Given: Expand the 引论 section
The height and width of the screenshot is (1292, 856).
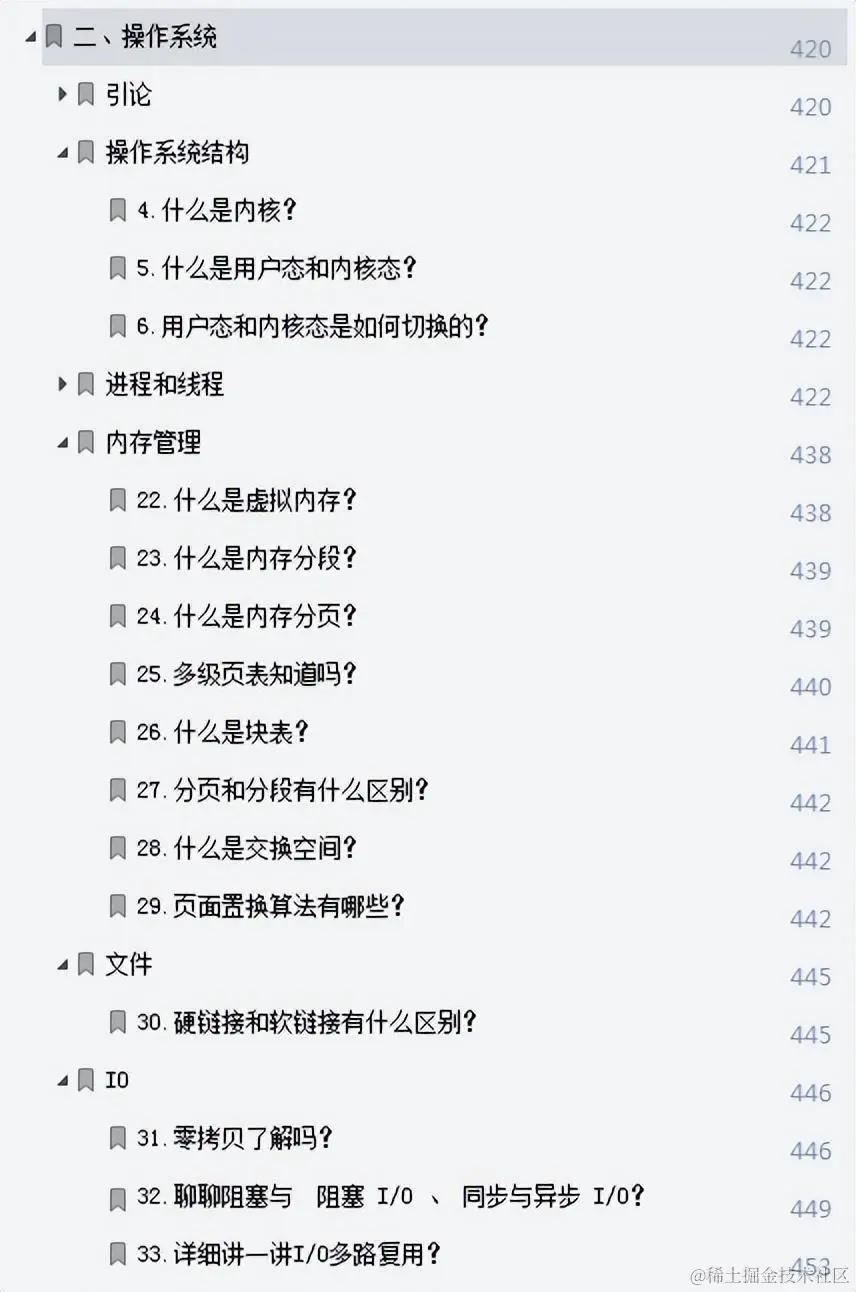Looking at the screenshot, I should pos(62,95).
